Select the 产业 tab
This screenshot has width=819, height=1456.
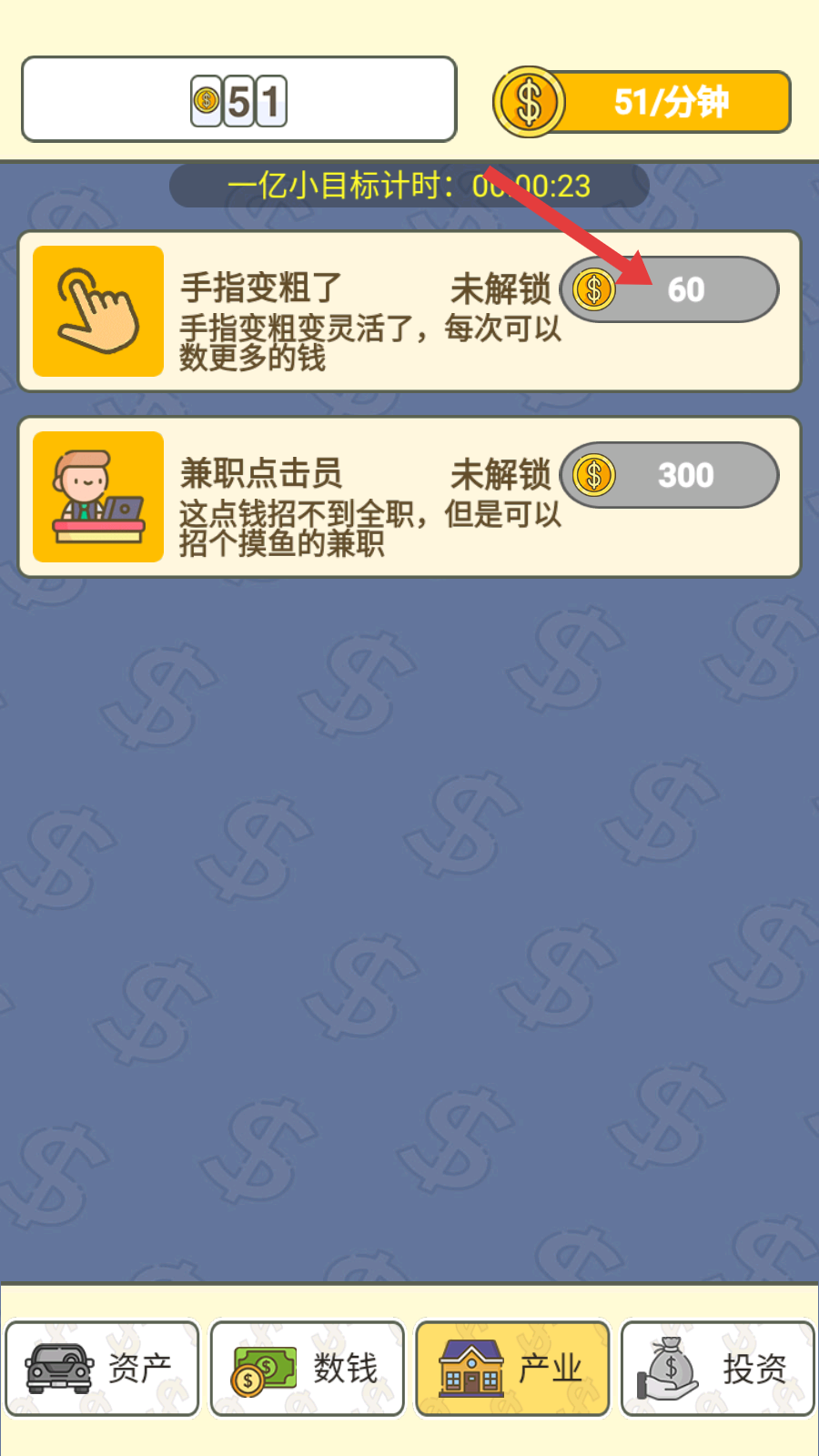[x=512, y=1369]
